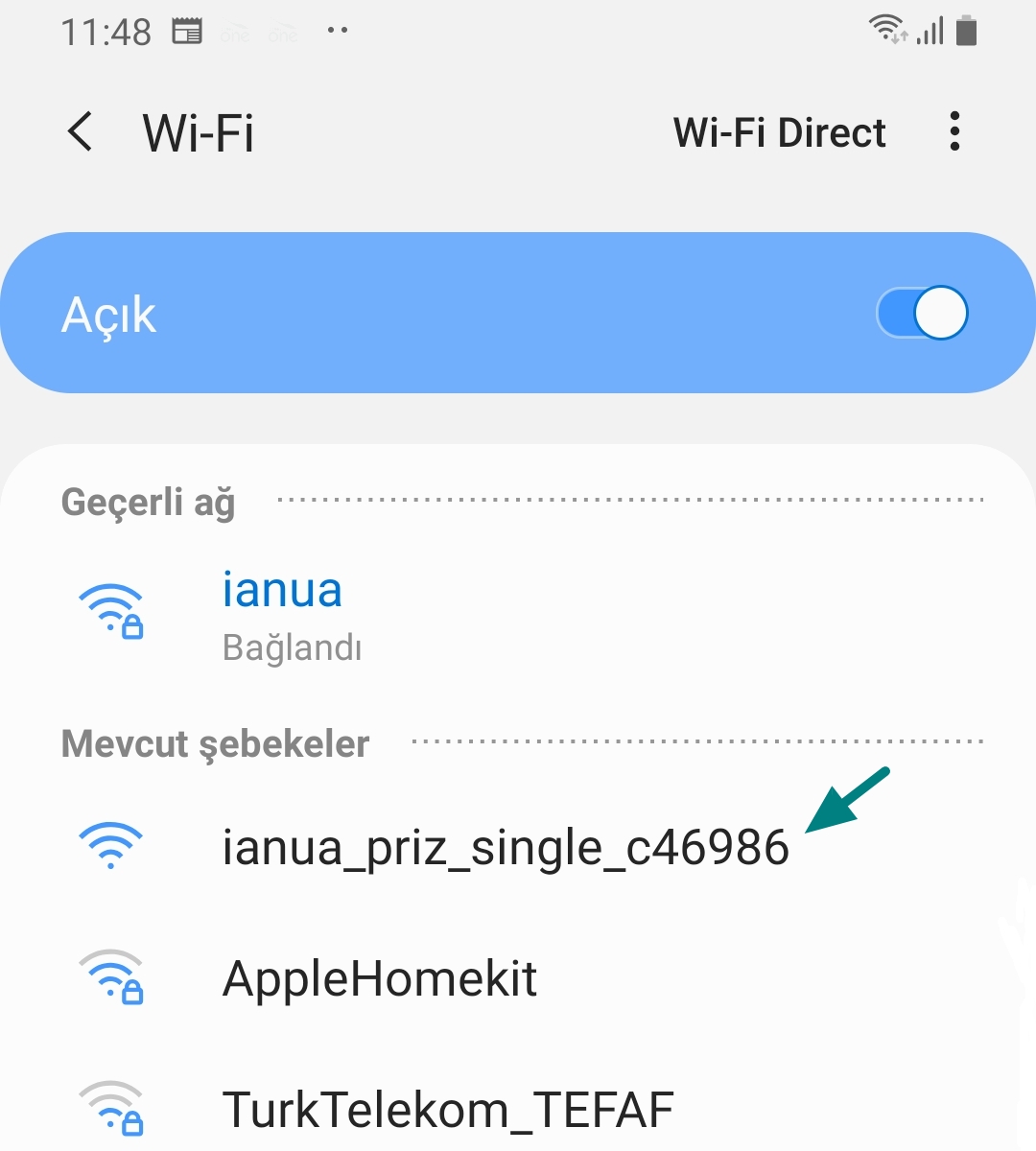This screenshot has height=1151, width=1036.
Task: Open Wi-Fi Direct
Action: pos(779,132)
